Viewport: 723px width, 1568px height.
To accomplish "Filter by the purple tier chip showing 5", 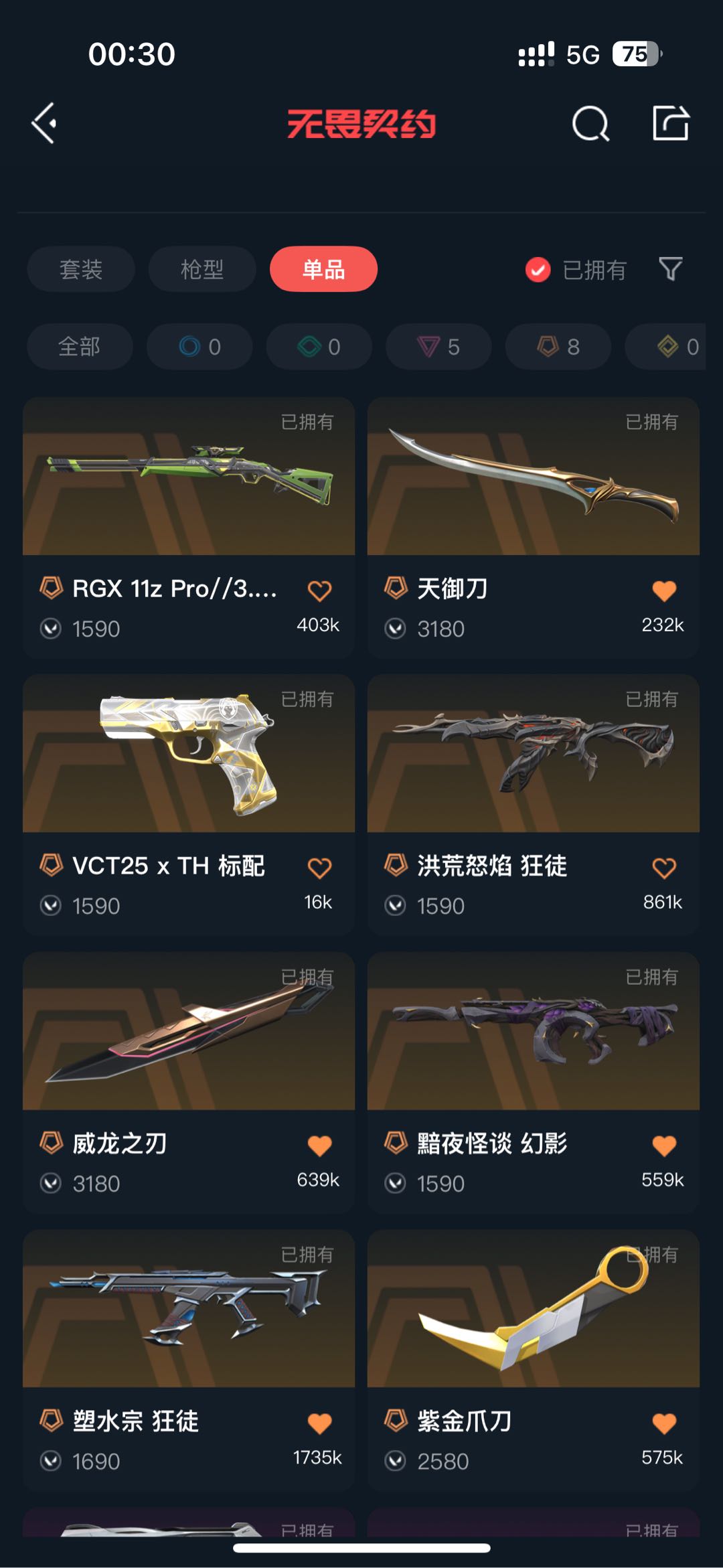I will 438,347.
